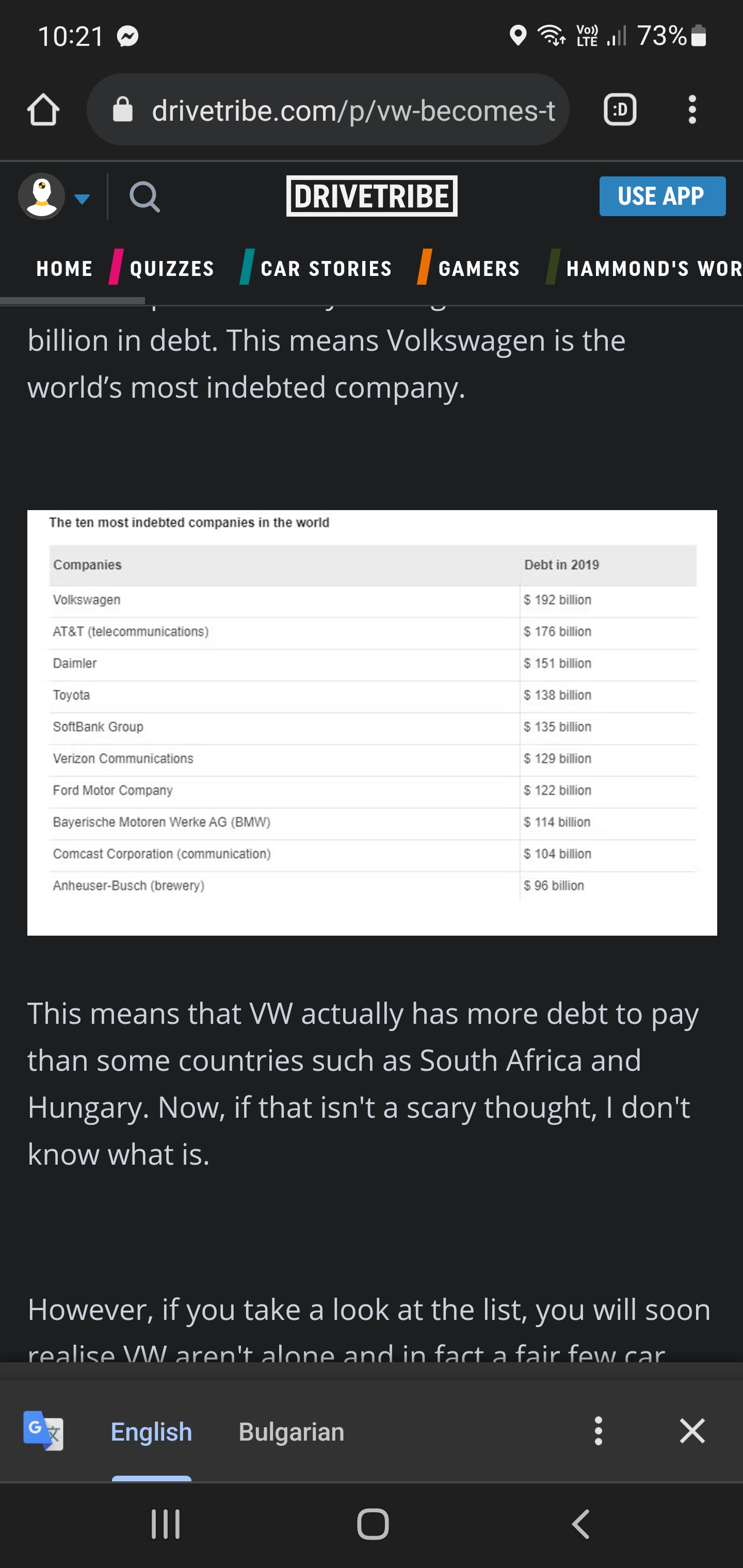Translate the page to Bulgarian
The width and height of the screenshot is (743, 1568).
[x=291, y=1432]
